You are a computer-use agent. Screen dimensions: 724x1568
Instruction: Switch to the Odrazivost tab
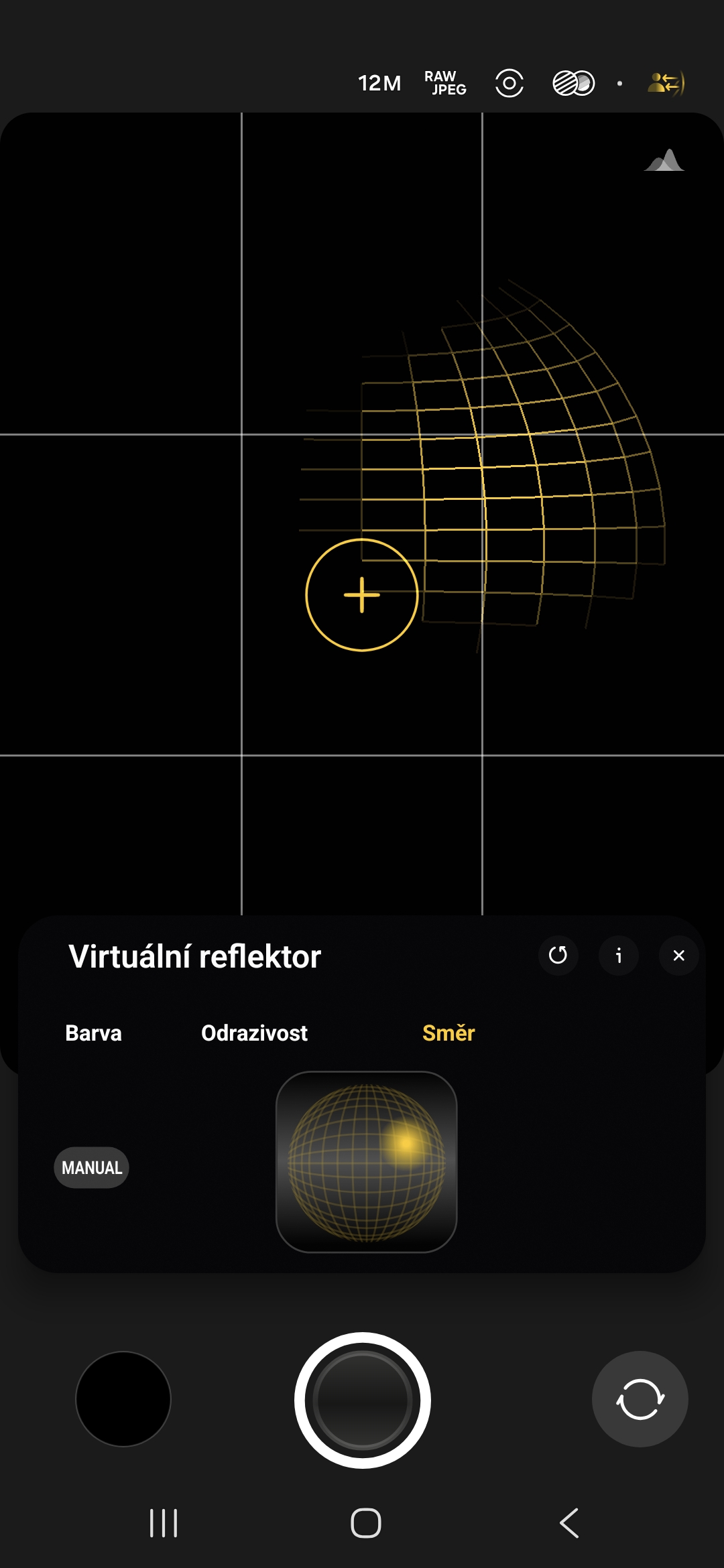pyautogui.click(x=254, y=1033)
